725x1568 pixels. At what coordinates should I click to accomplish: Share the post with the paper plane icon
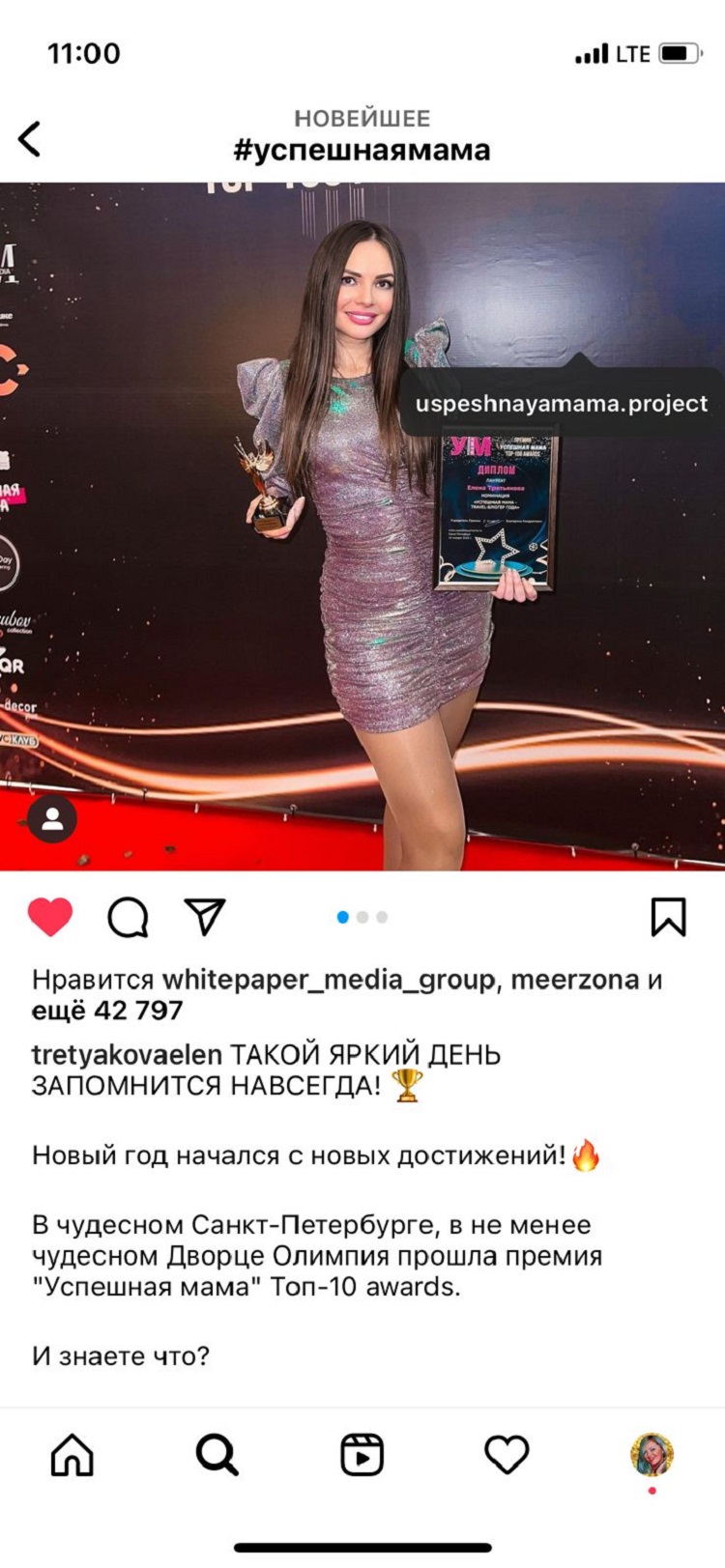(205, 916)
